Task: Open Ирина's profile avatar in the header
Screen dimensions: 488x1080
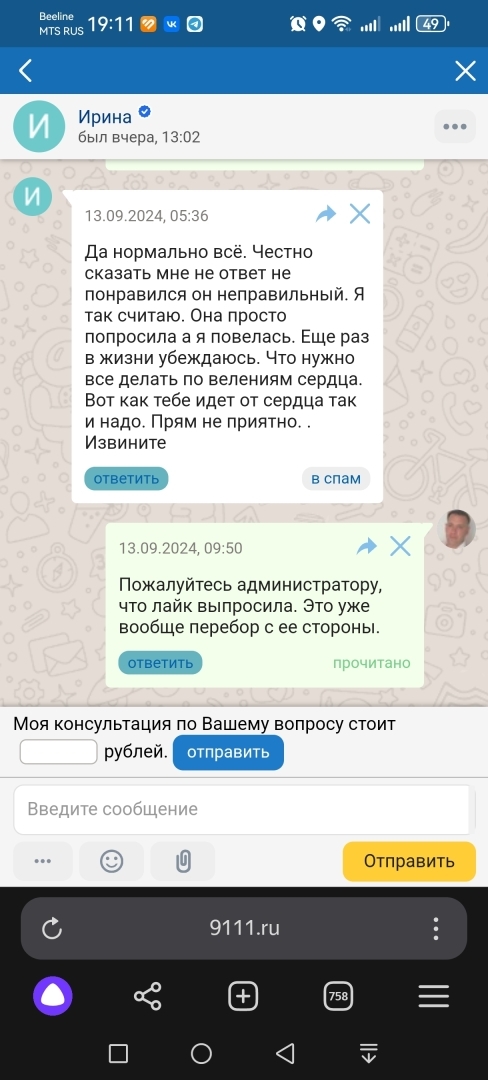Action: (x=39, y=126)
